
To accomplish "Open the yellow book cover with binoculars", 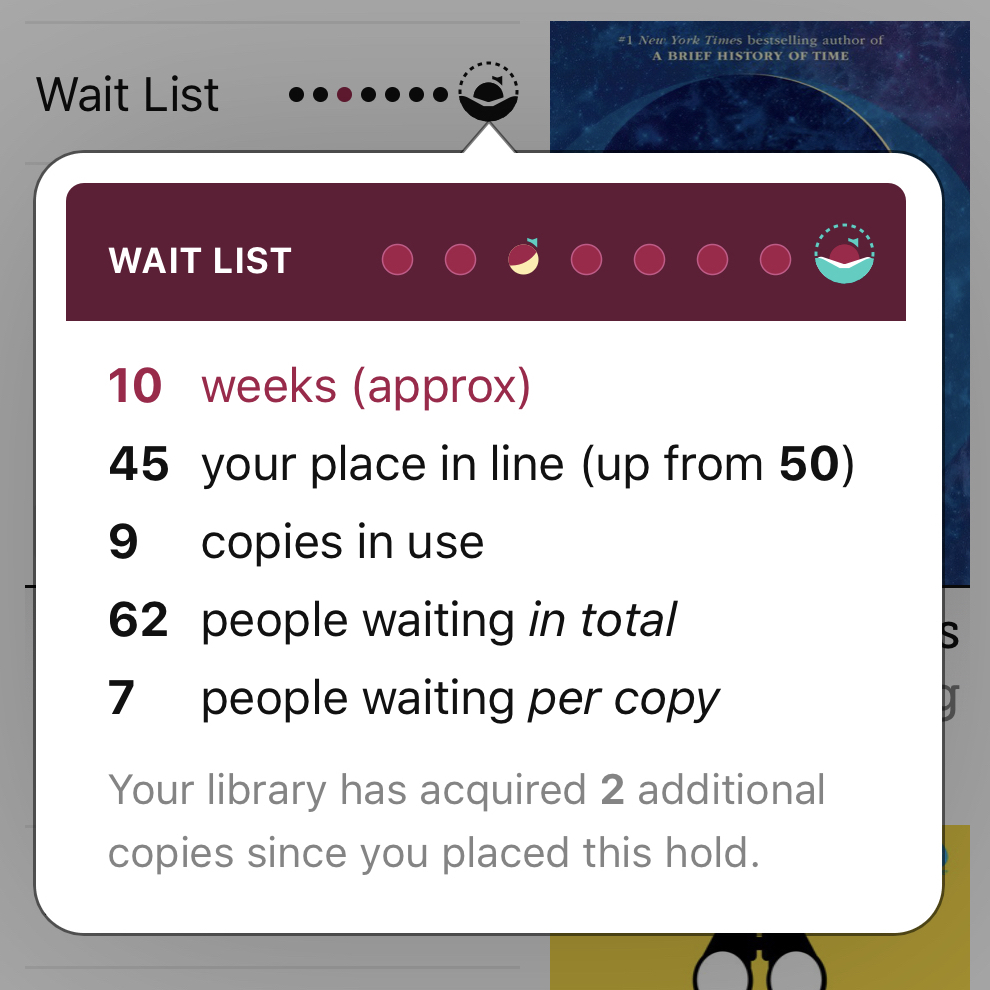I will [x=760, y=958].
